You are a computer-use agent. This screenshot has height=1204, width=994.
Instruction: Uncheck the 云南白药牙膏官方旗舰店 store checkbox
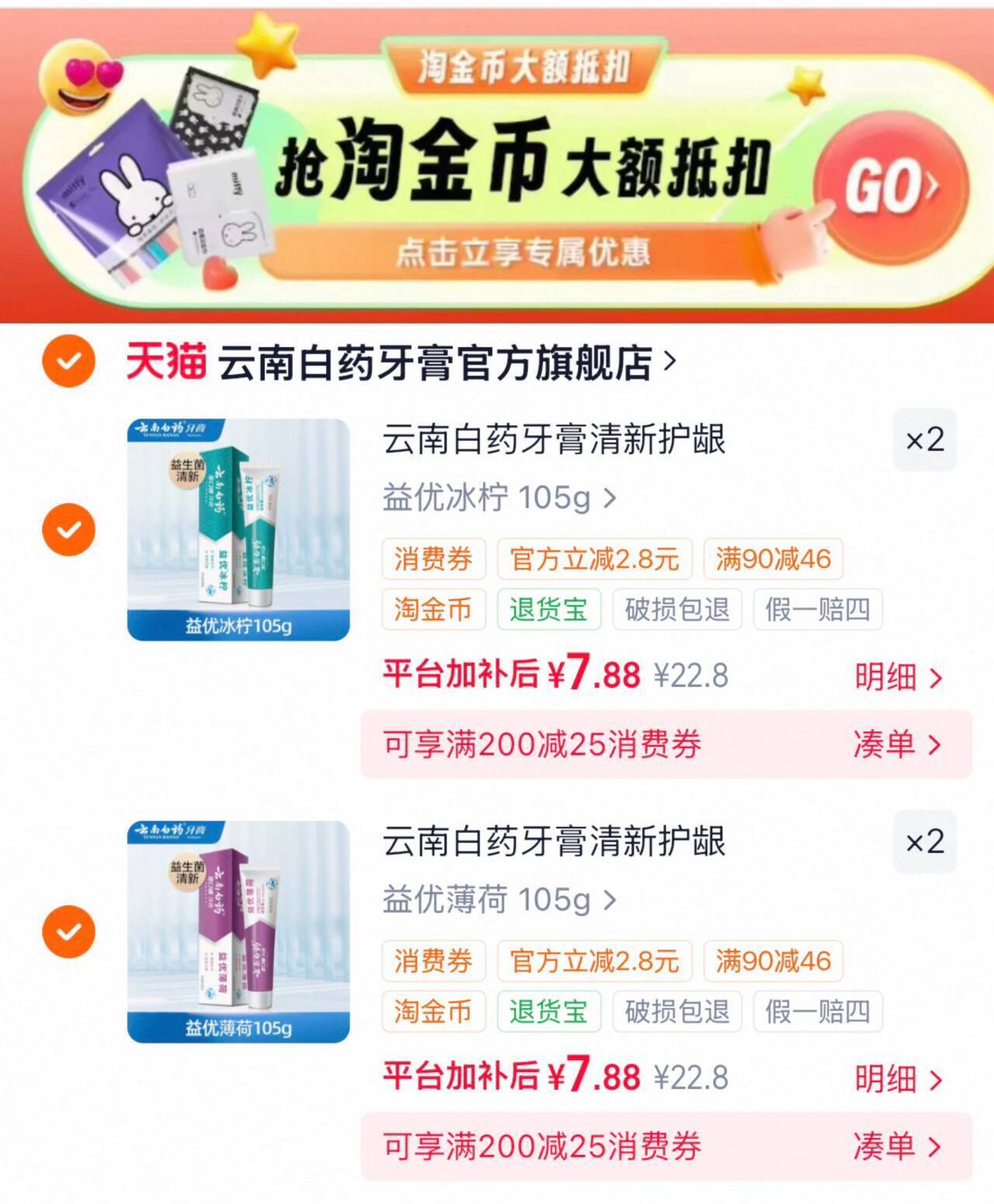pyautogui.click(x=68, y=360)
